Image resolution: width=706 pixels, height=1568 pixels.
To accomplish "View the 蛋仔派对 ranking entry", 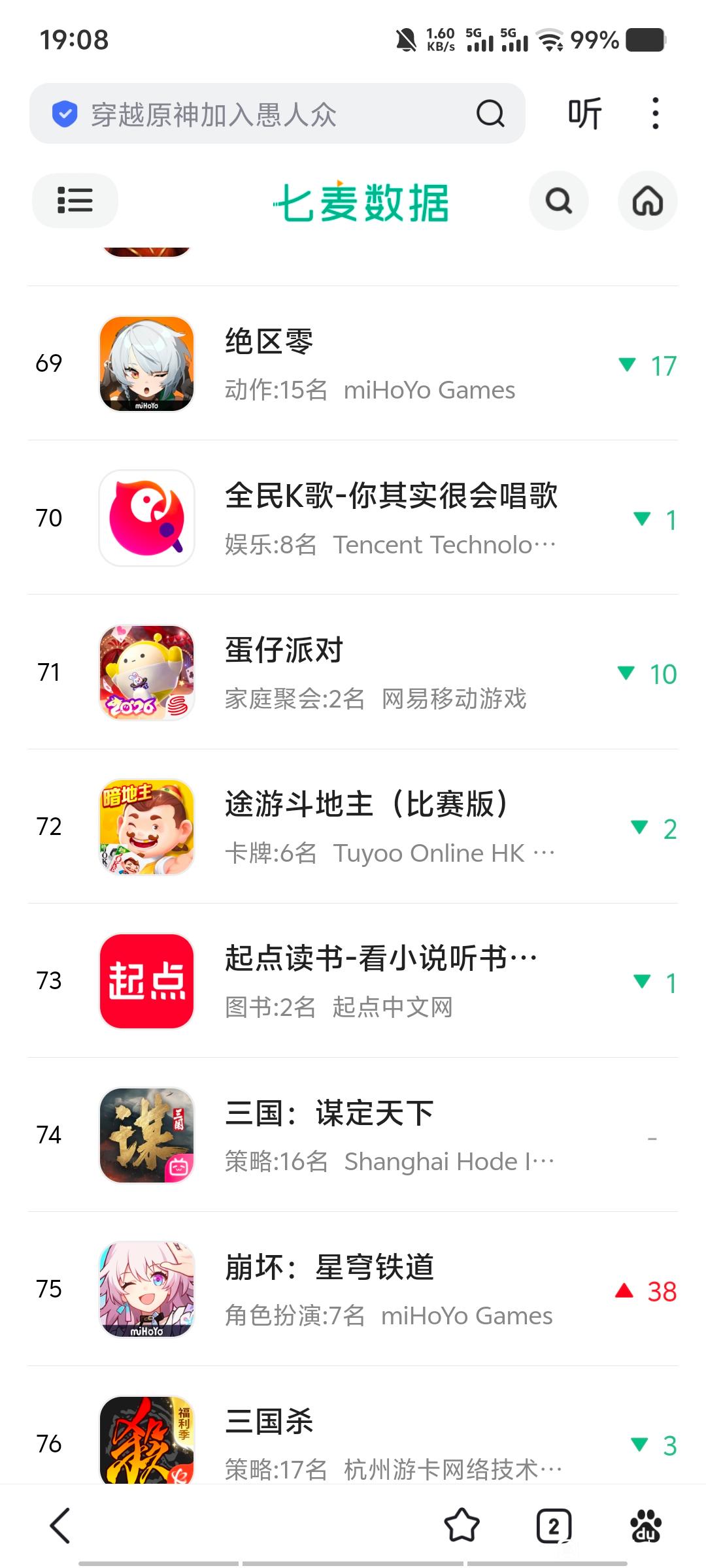I will click(x=353, y=672).
